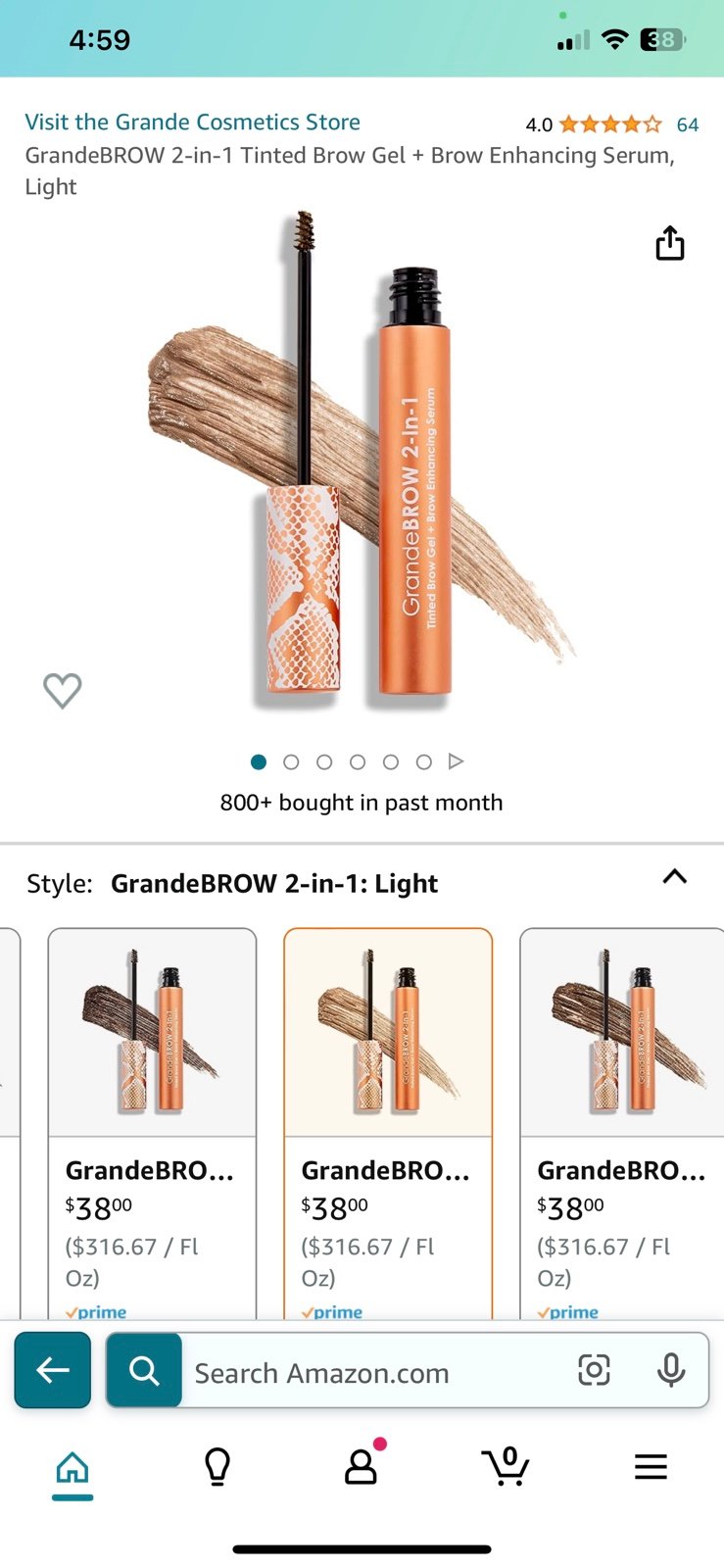
Task: Go to the Home tab
Action: (72, 1469)
